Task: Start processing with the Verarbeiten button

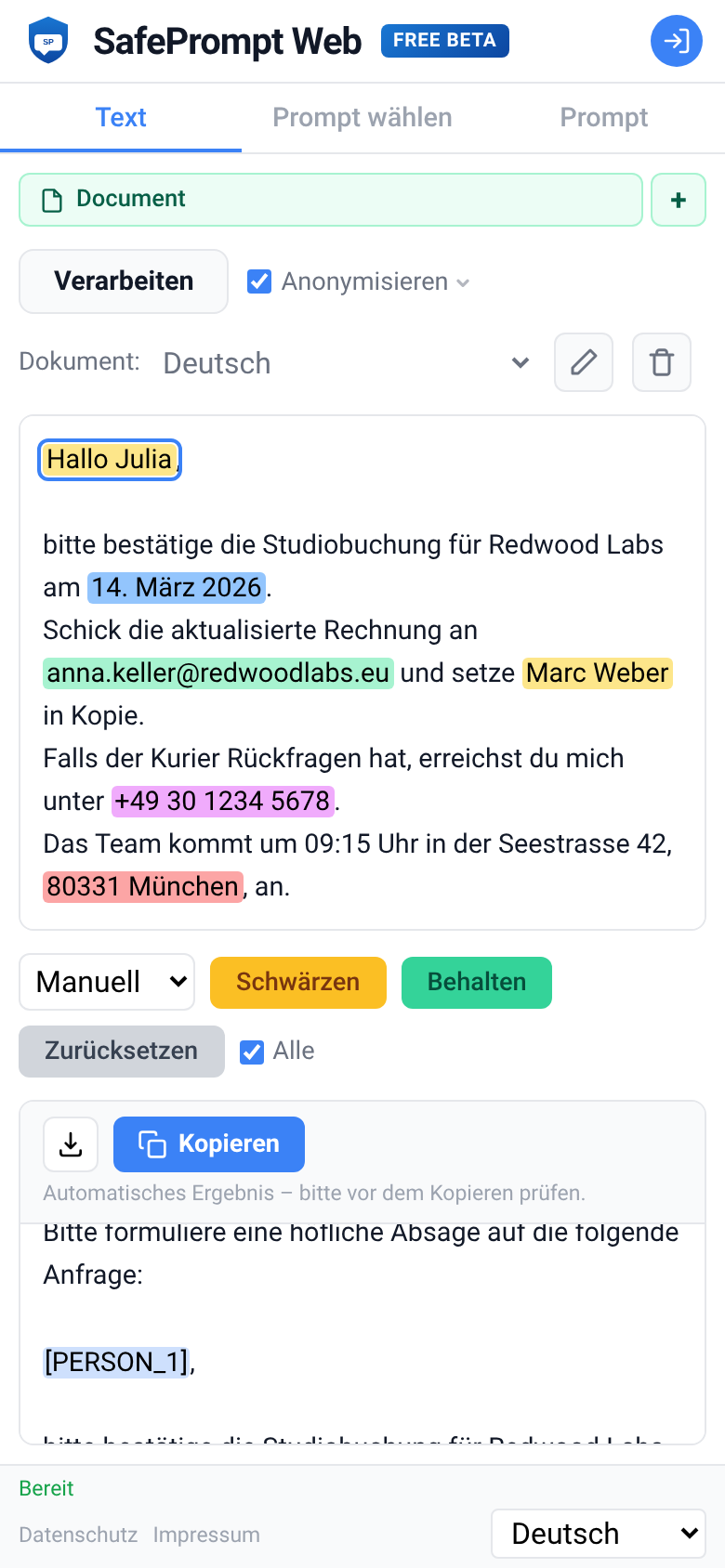Action: tap(123, 281)
